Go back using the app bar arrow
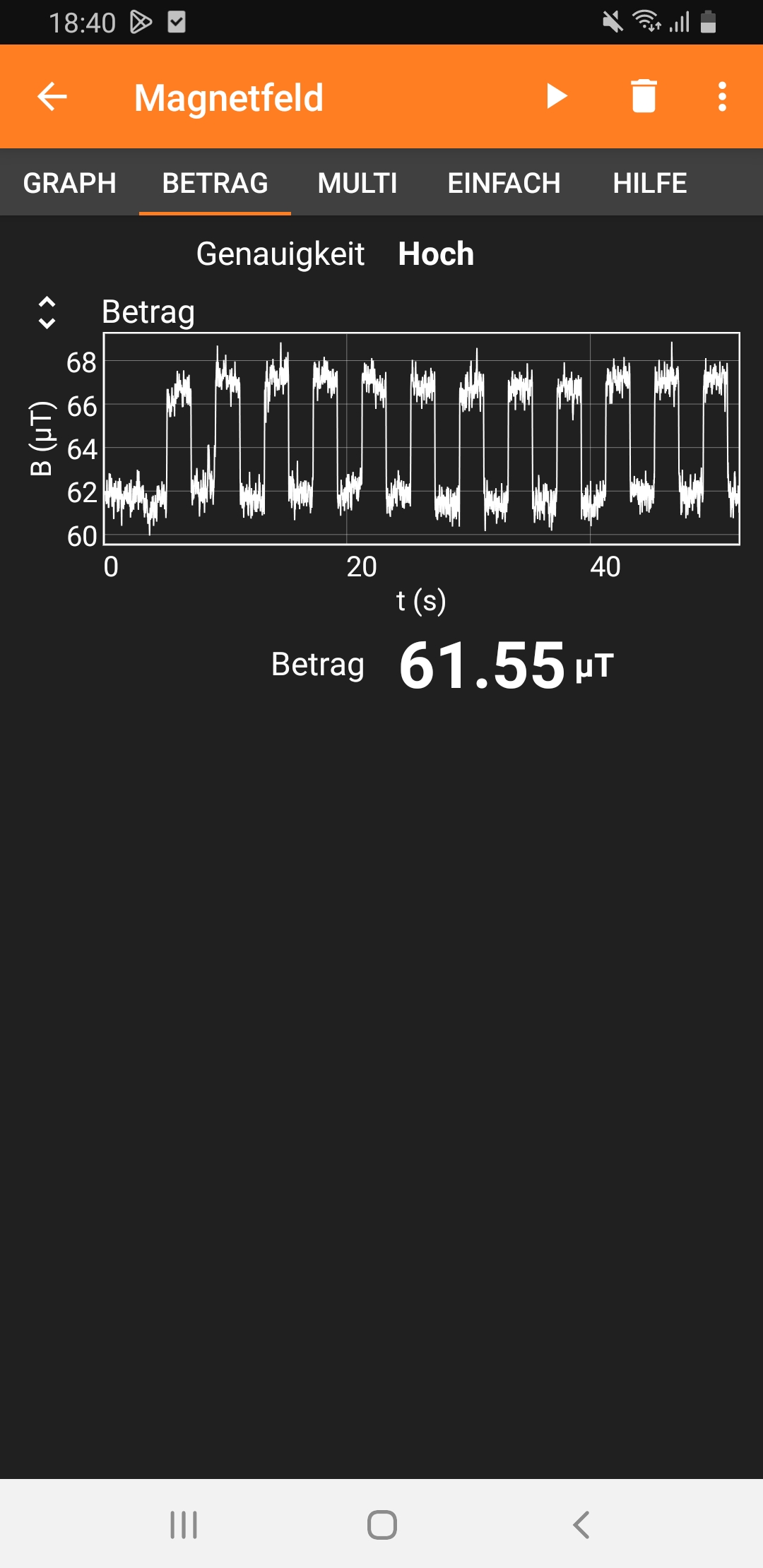This screenshot has height=1568, width=763. [52, 97]
